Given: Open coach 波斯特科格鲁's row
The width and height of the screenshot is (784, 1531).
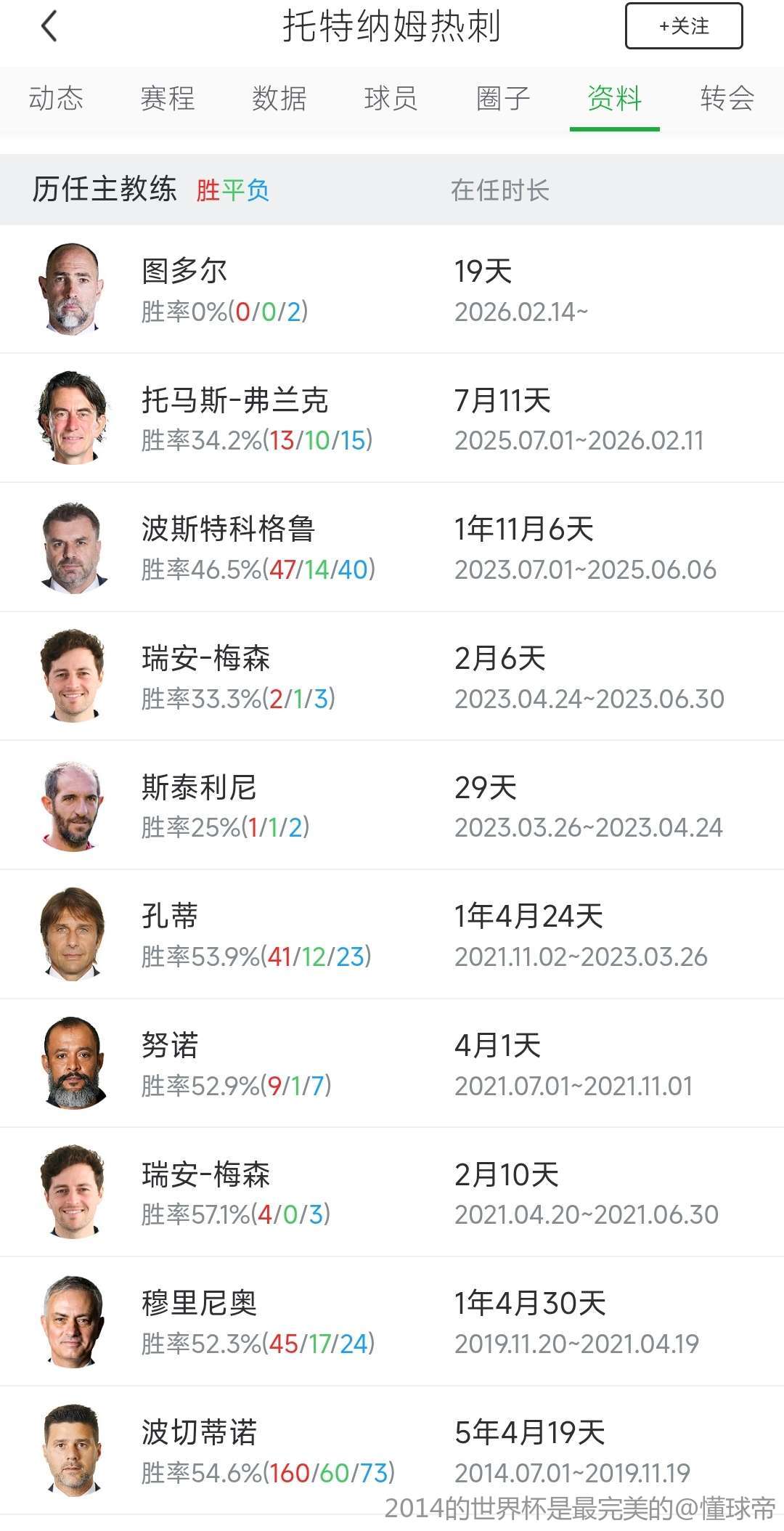Looking at the screenshot, I should tap(392, 548).
